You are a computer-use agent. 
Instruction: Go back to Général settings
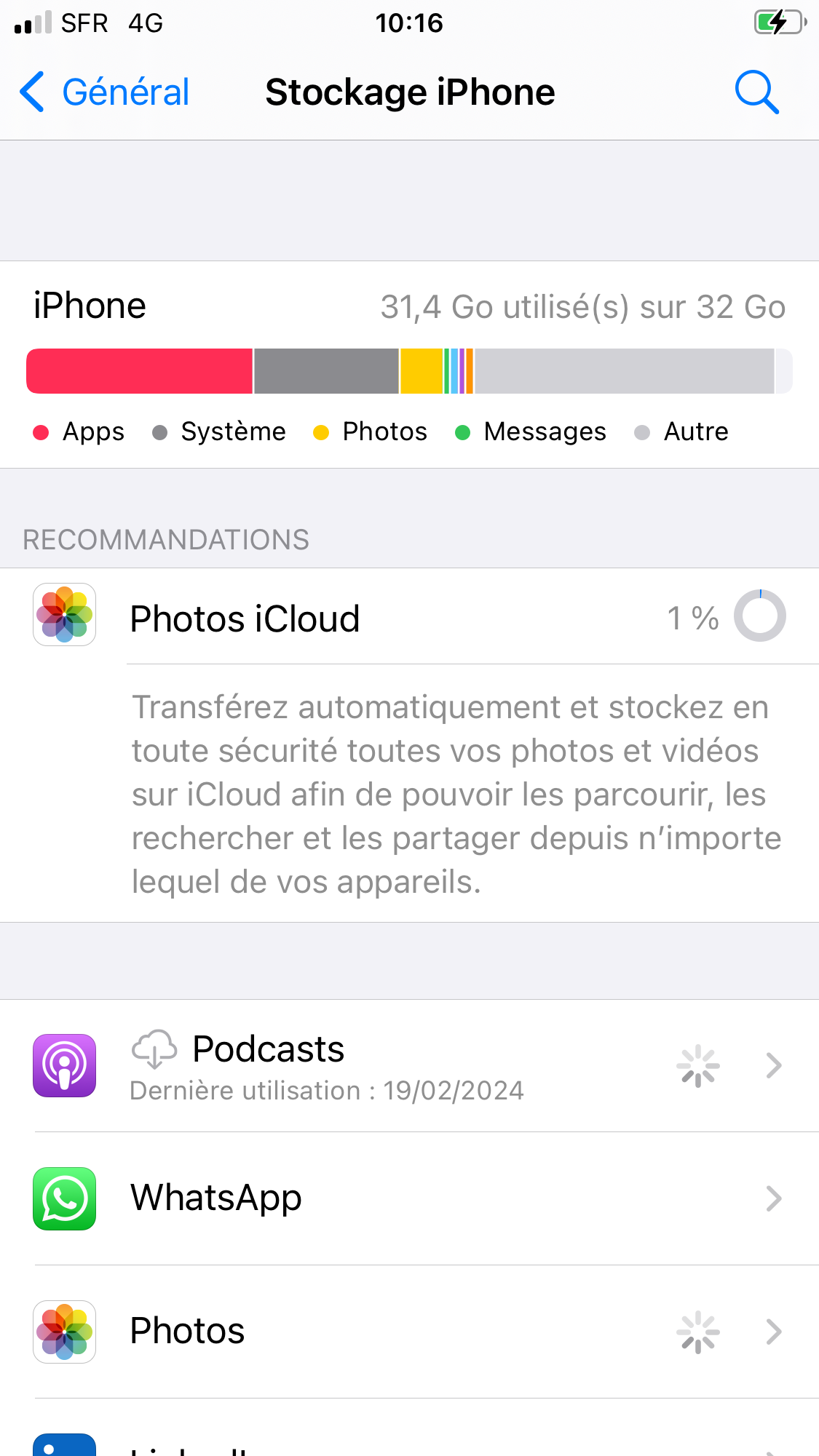click(x=105, y=92)
